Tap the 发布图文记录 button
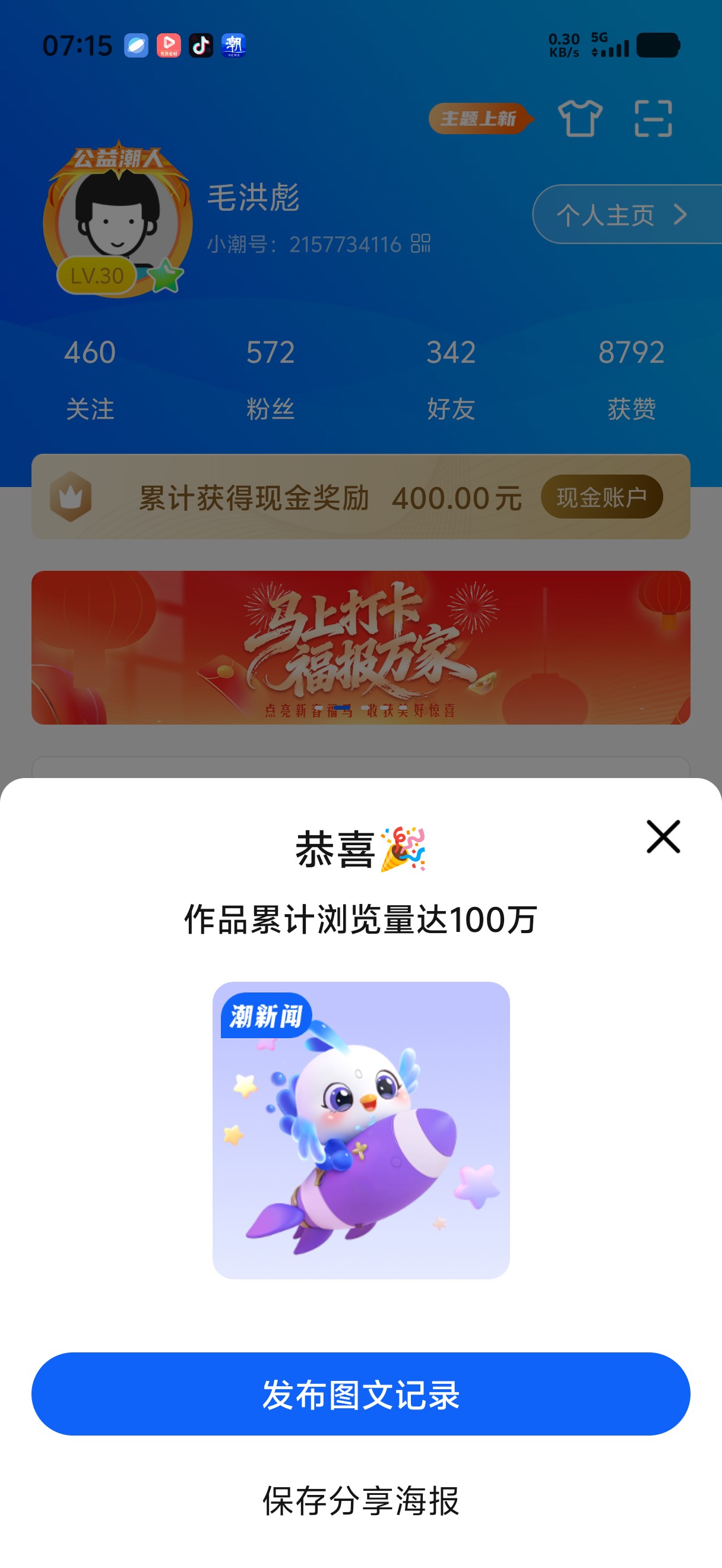Viewport: 722px width, 1568px height. pos(360,1394)
